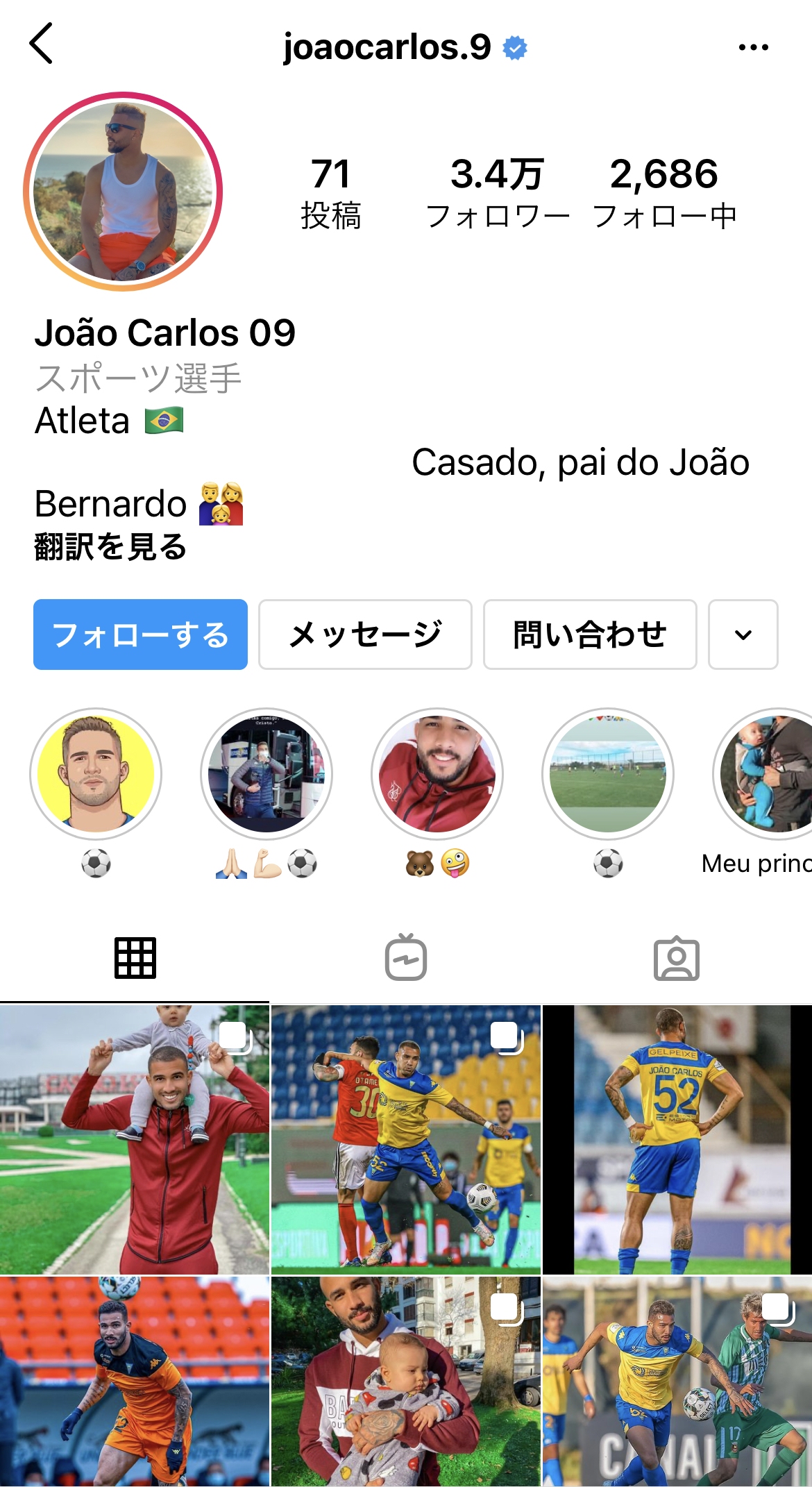Tap the 問い合わせ contact button

590,635
